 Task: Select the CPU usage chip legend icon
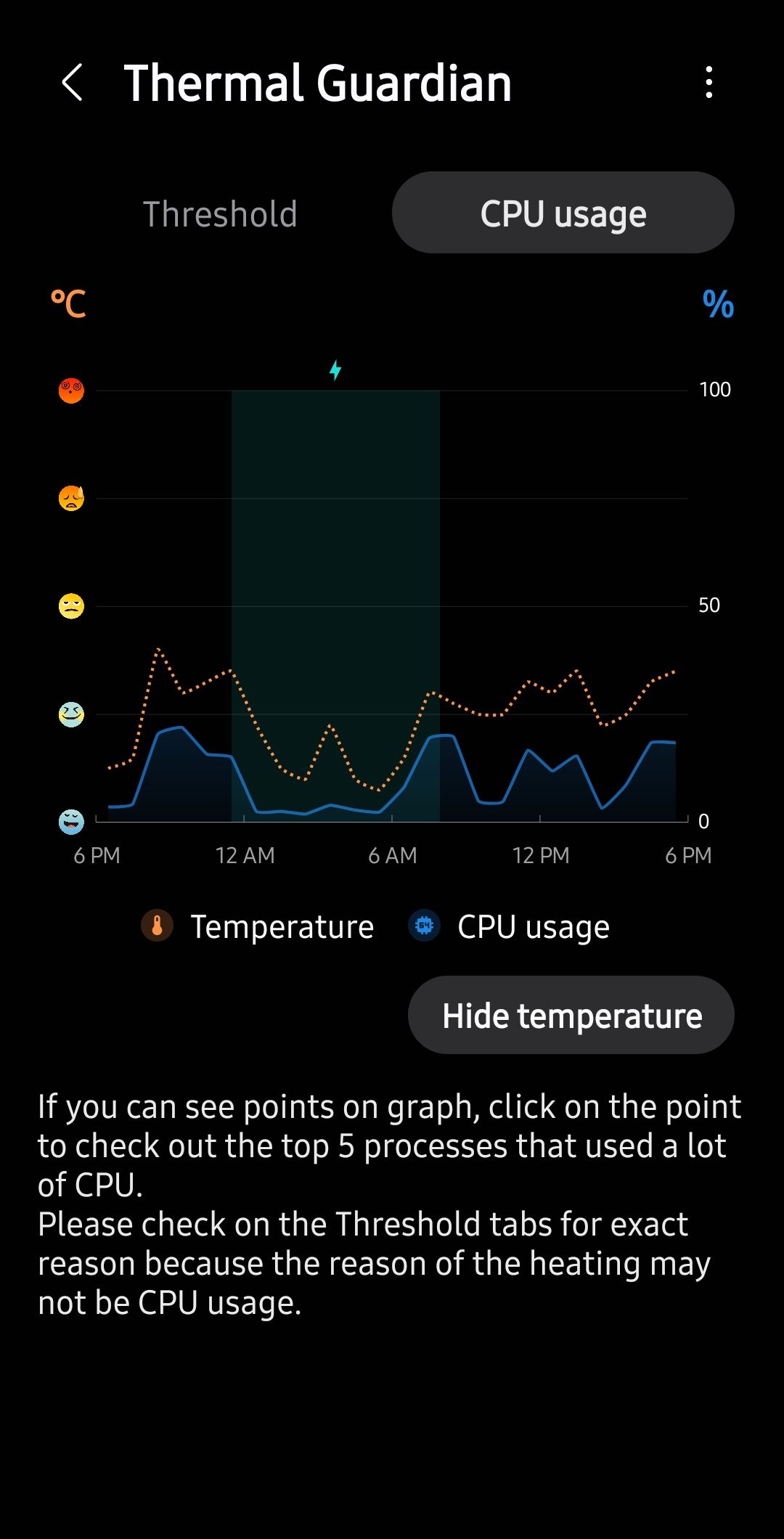point(423,926)
